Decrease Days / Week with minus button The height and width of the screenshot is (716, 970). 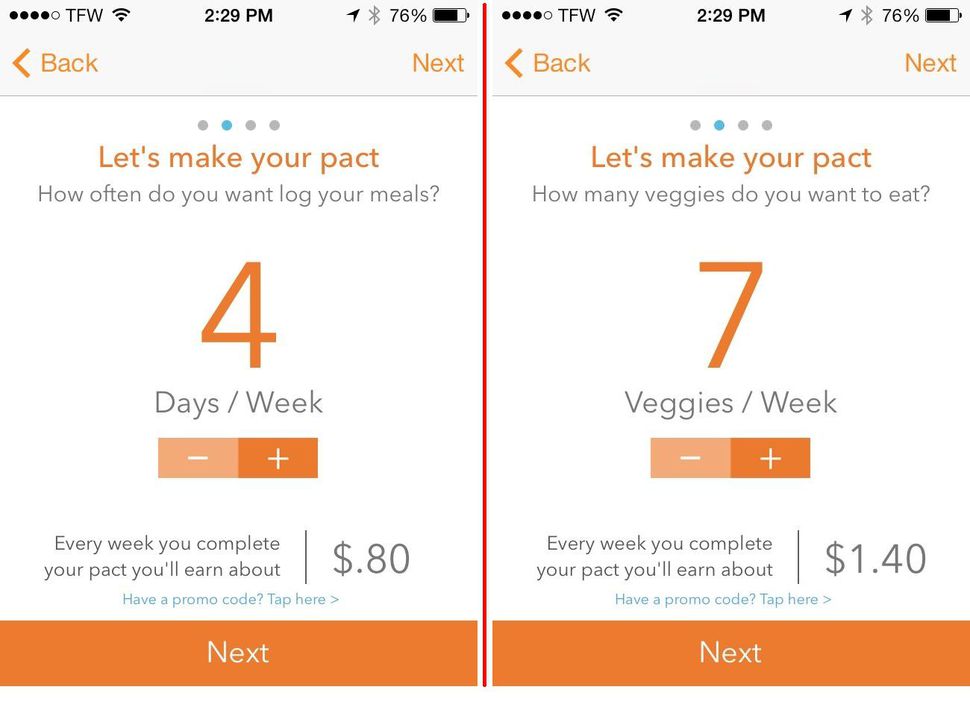tap(198, 458)
